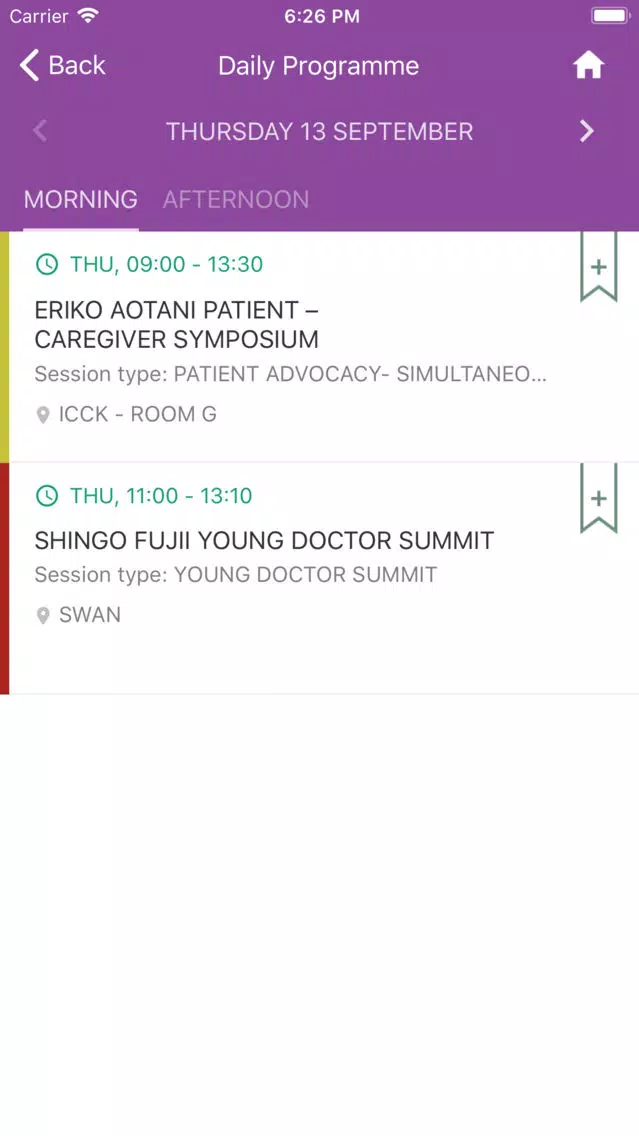This screenshot has width=639, height=1136.
Task: Switch to the Afternoon tab
Action: (236, 199)
